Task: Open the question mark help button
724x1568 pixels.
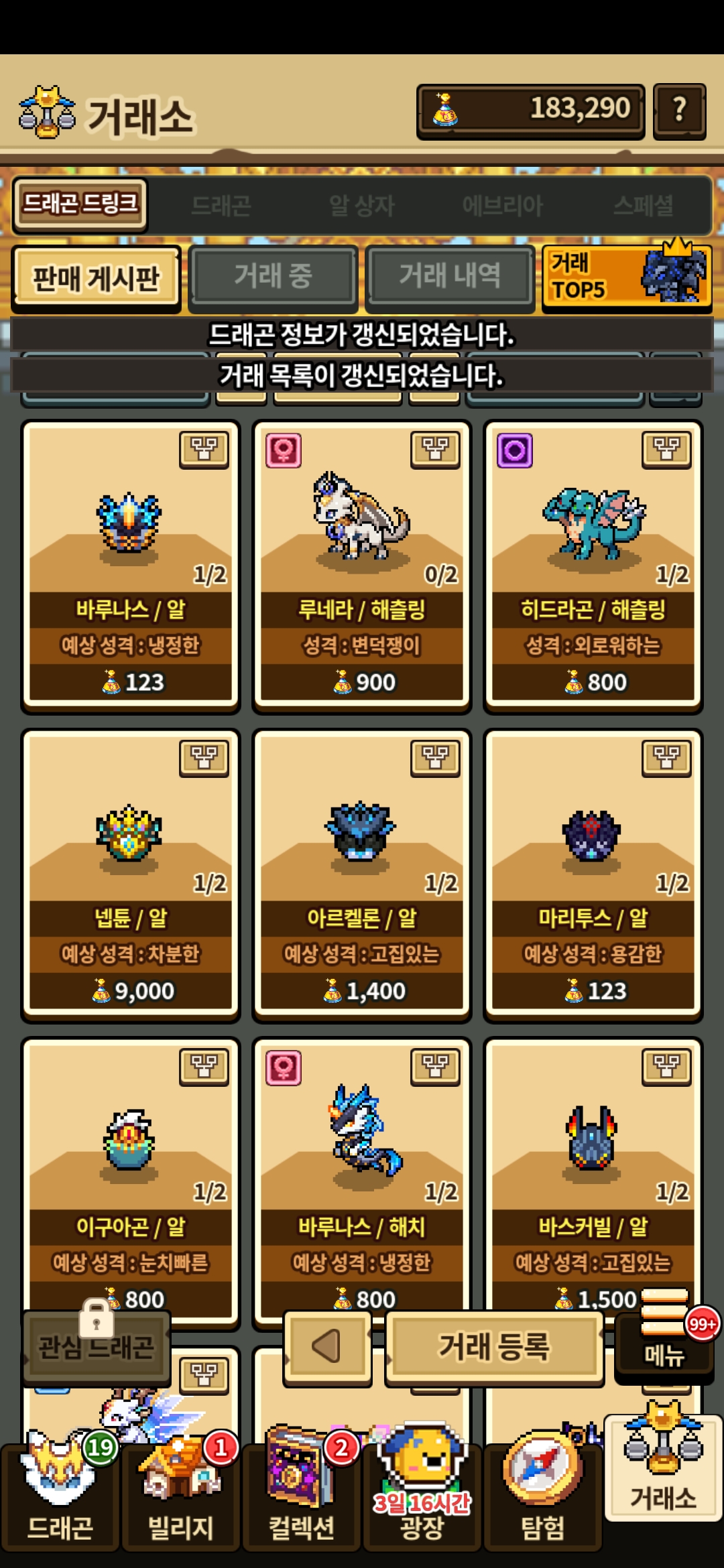Action: 679,111
